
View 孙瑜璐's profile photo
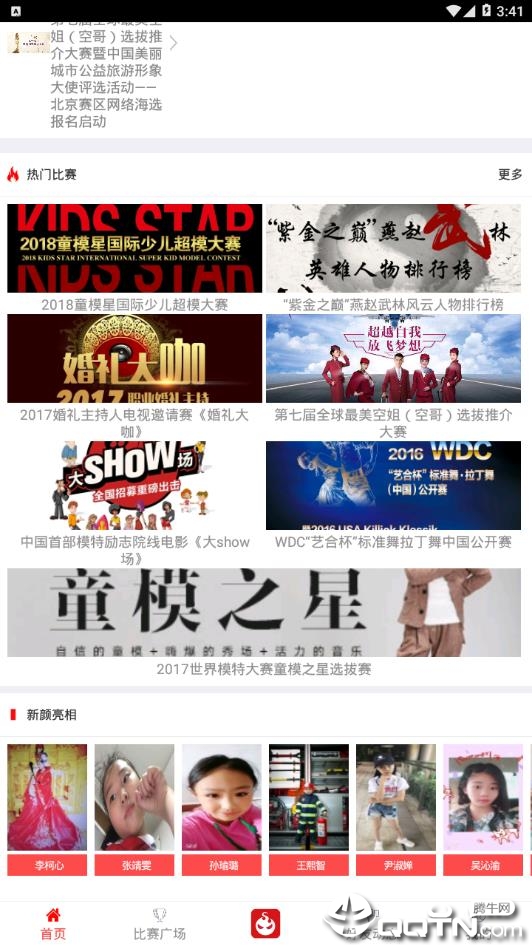[222, 797]
